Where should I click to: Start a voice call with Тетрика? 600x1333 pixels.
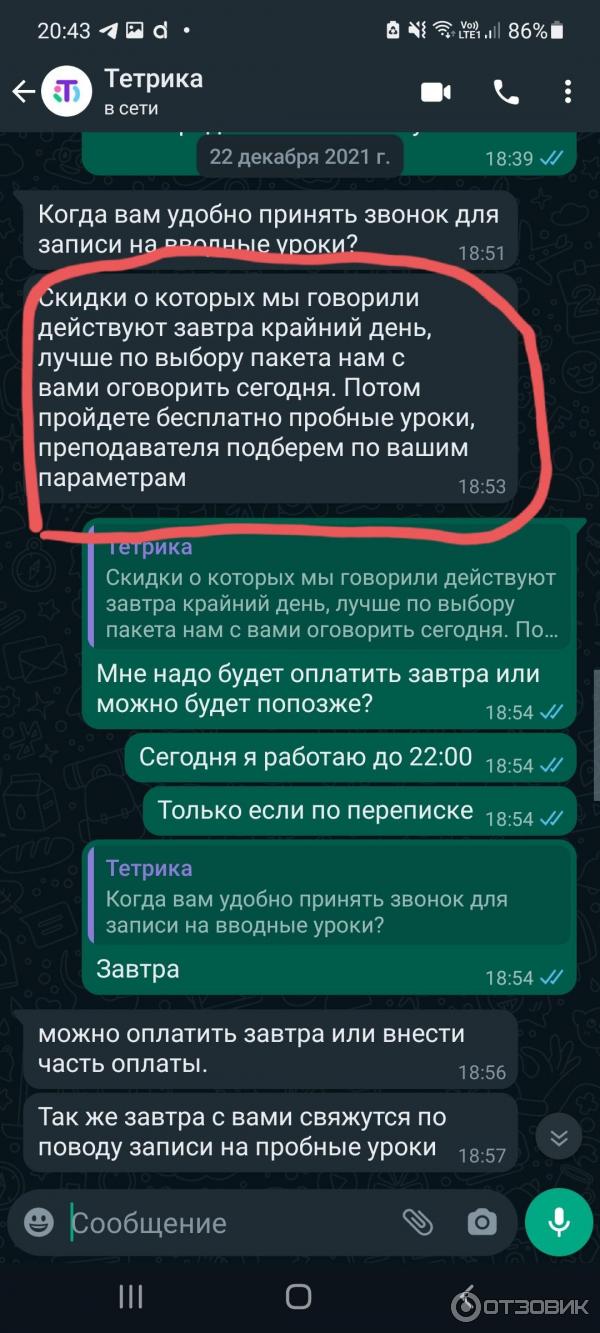point(506,92)
